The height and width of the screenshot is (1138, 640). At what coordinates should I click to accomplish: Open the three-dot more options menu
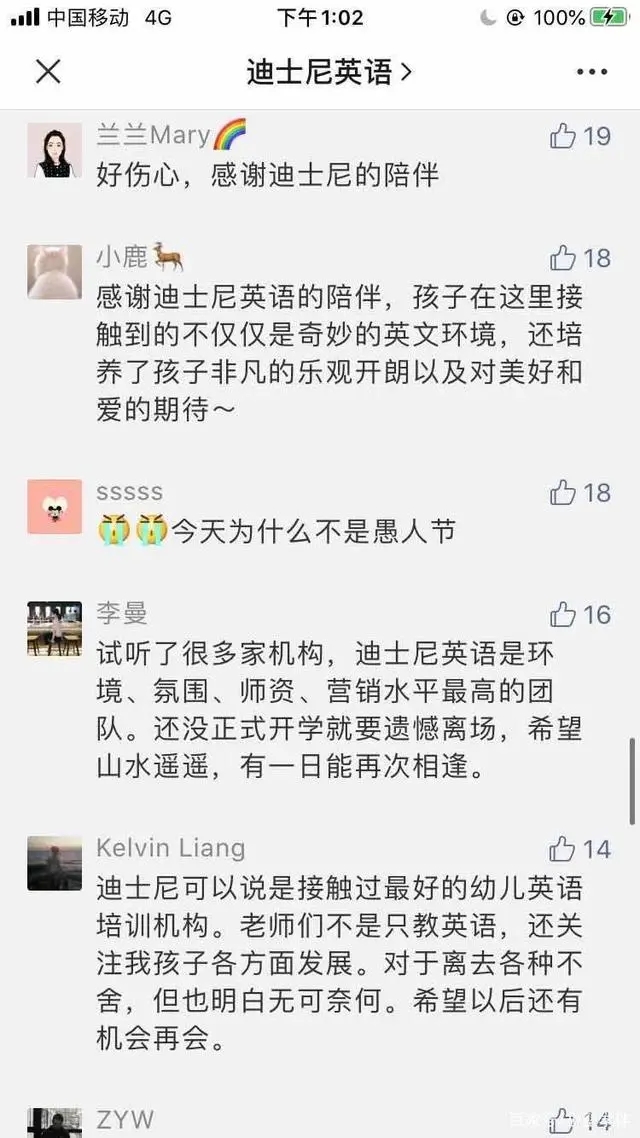[x=592, y=72]
